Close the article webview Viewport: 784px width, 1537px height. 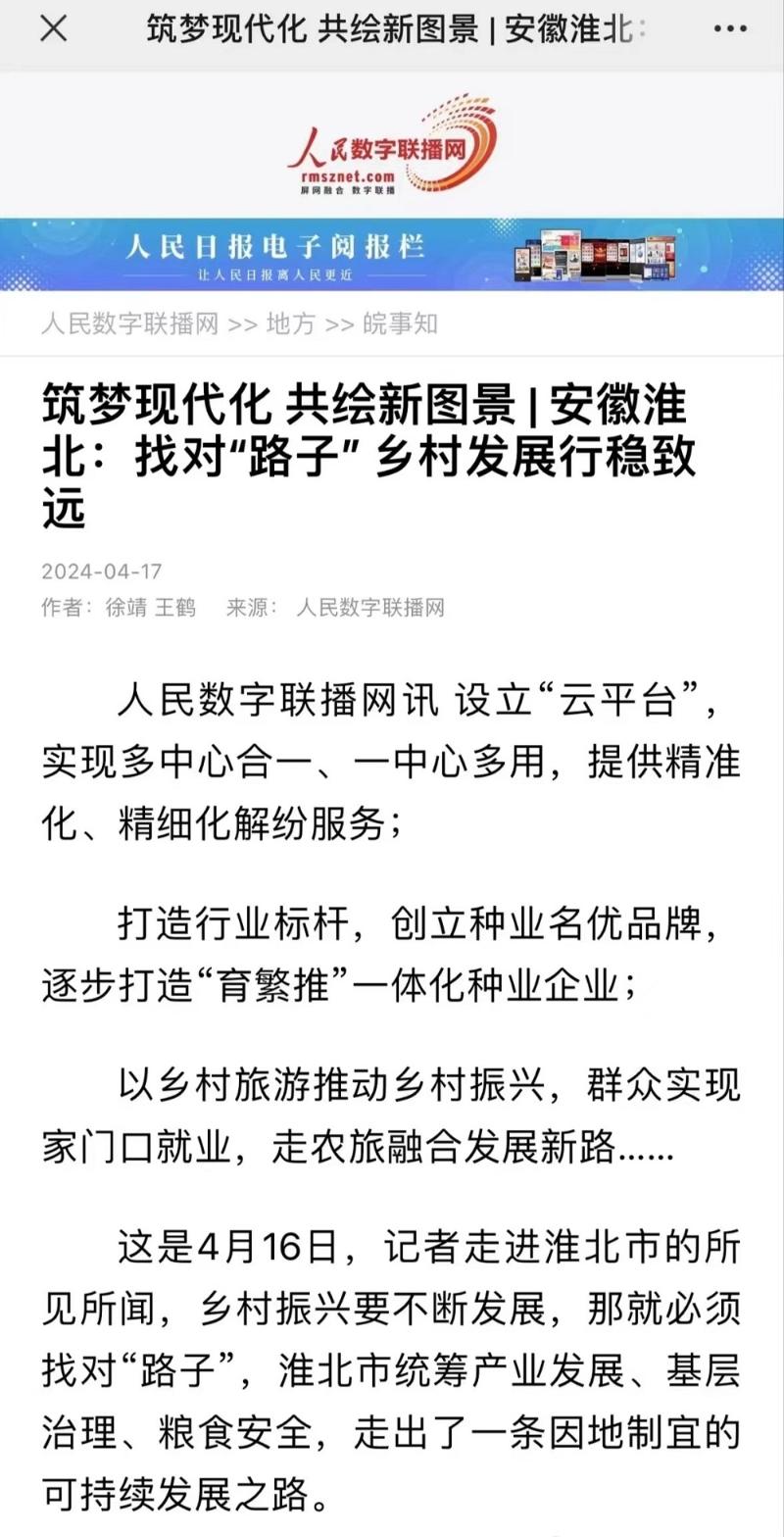coord(53,29)
